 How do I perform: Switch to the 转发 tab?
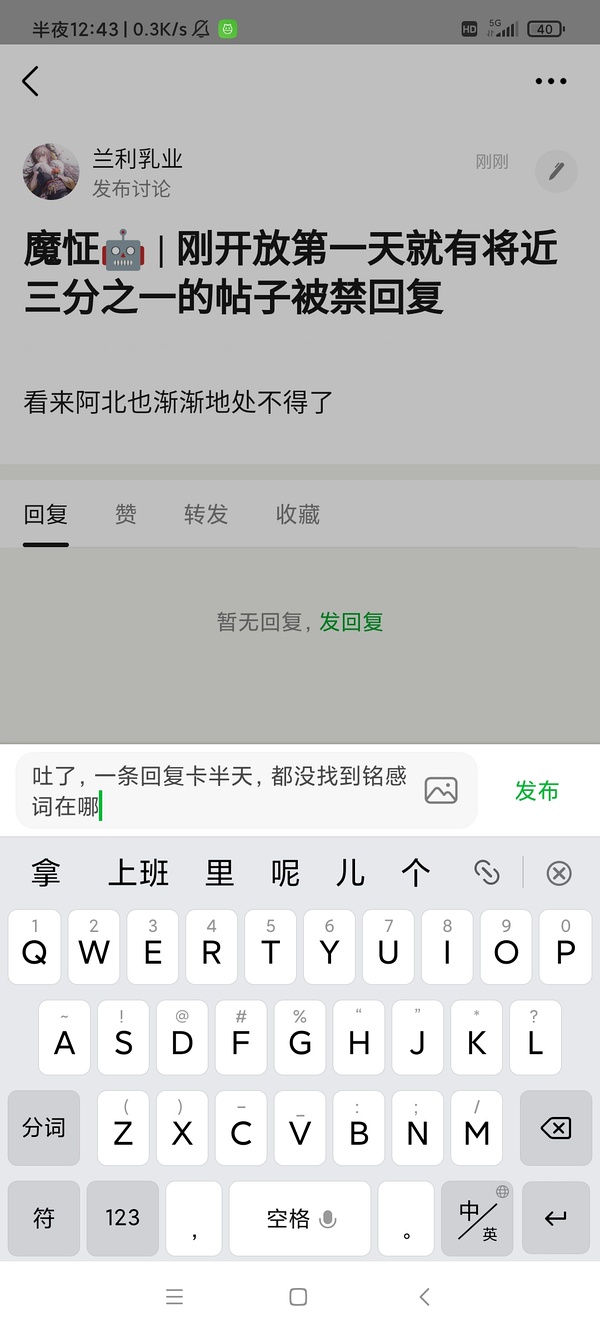pos(206,514)
